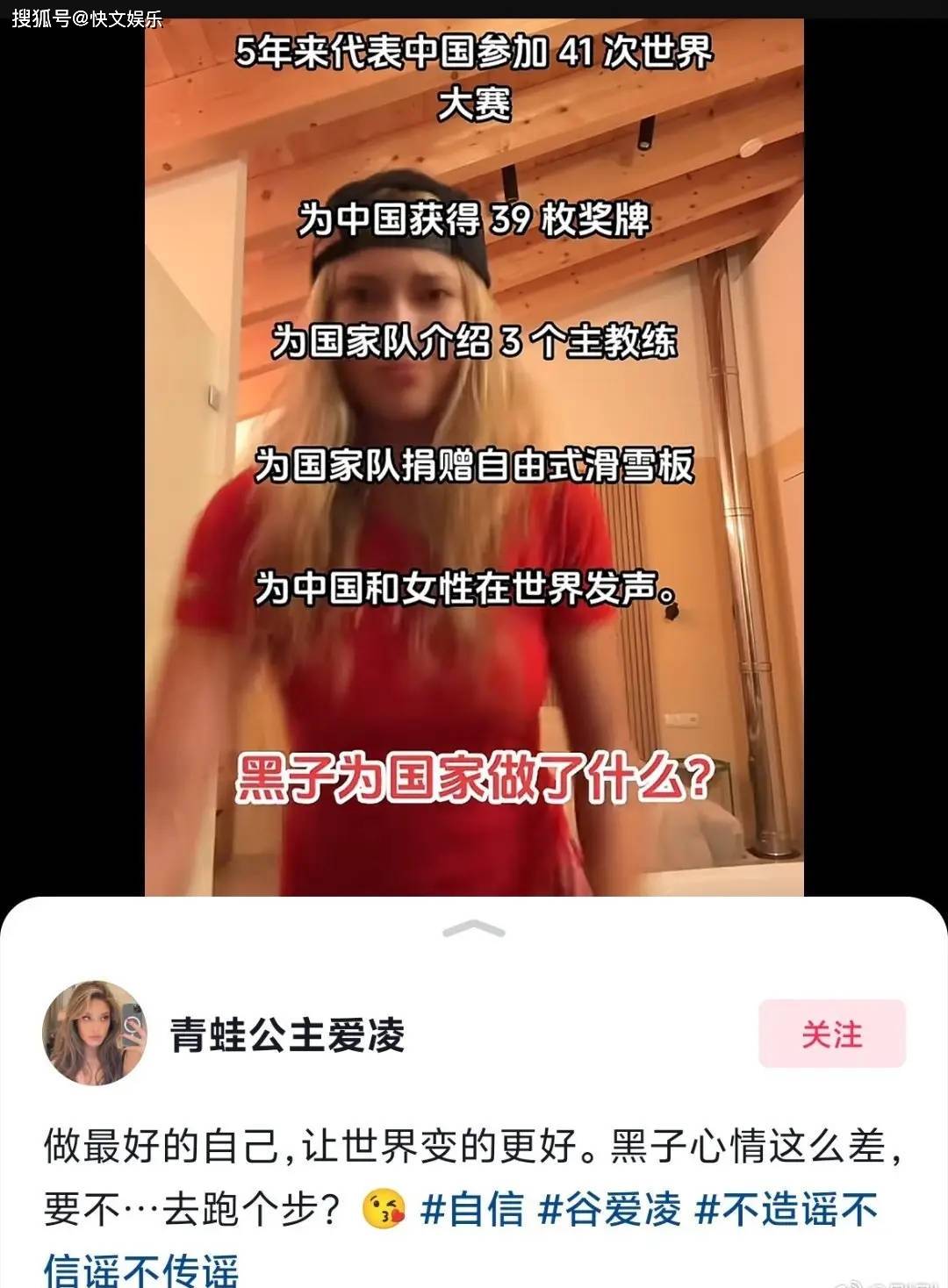Open 青蛙公主爱凌's profile avatar
This screenshot has height=1288, width=948.
pos(95,1034)
